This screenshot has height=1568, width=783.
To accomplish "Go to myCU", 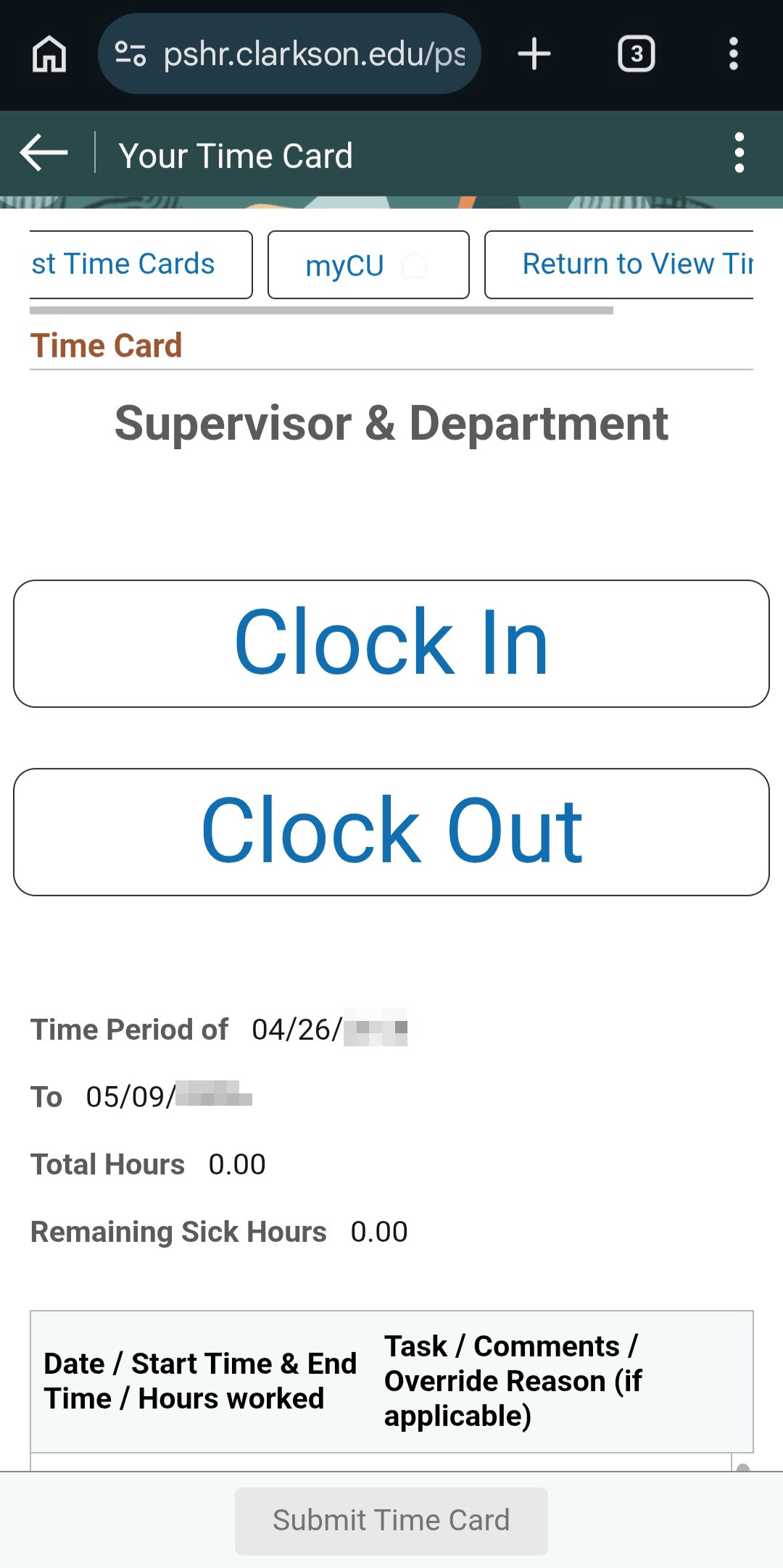I will click(x=368, y=264).
